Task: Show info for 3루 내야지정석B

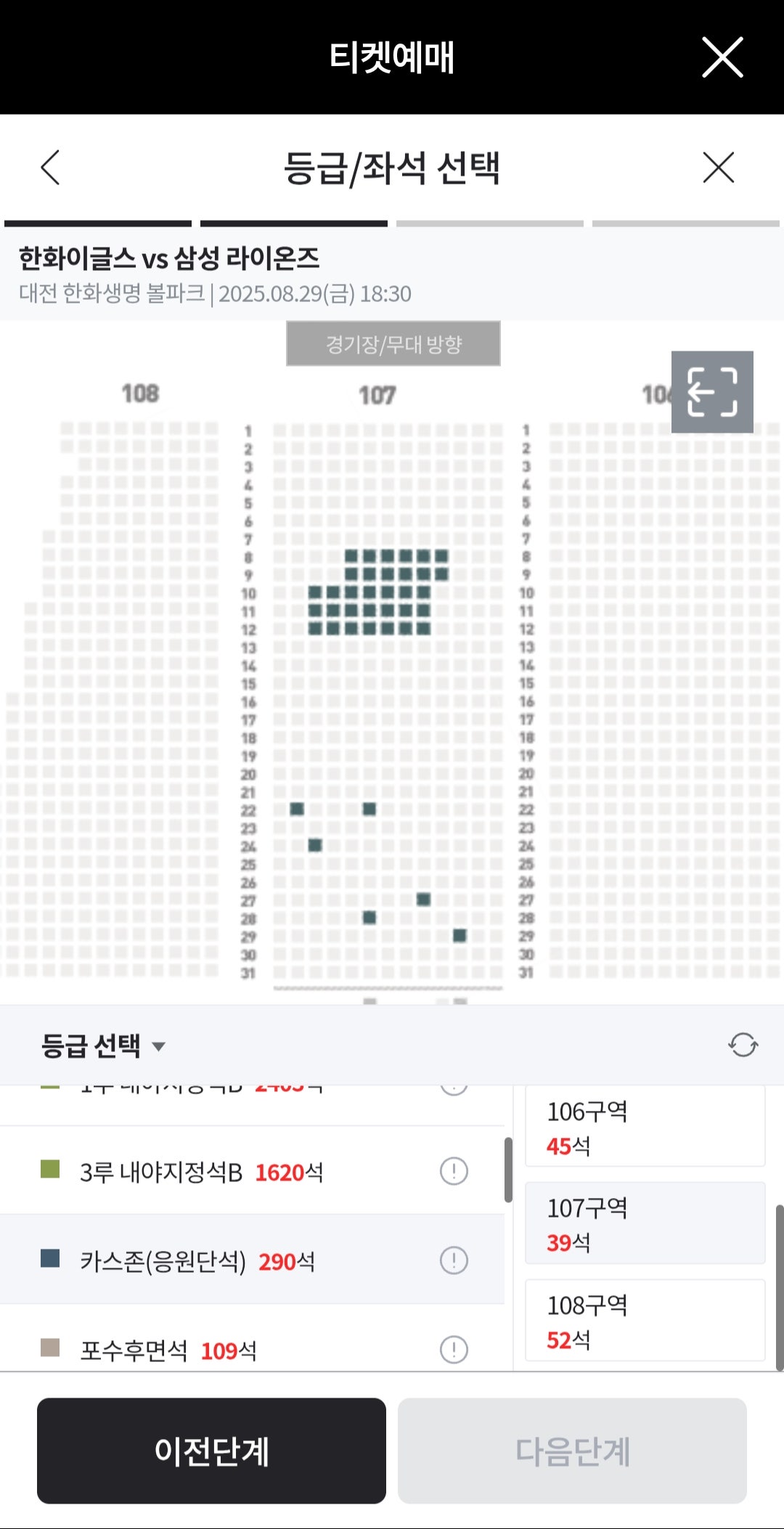Action: click(454, 1171)
